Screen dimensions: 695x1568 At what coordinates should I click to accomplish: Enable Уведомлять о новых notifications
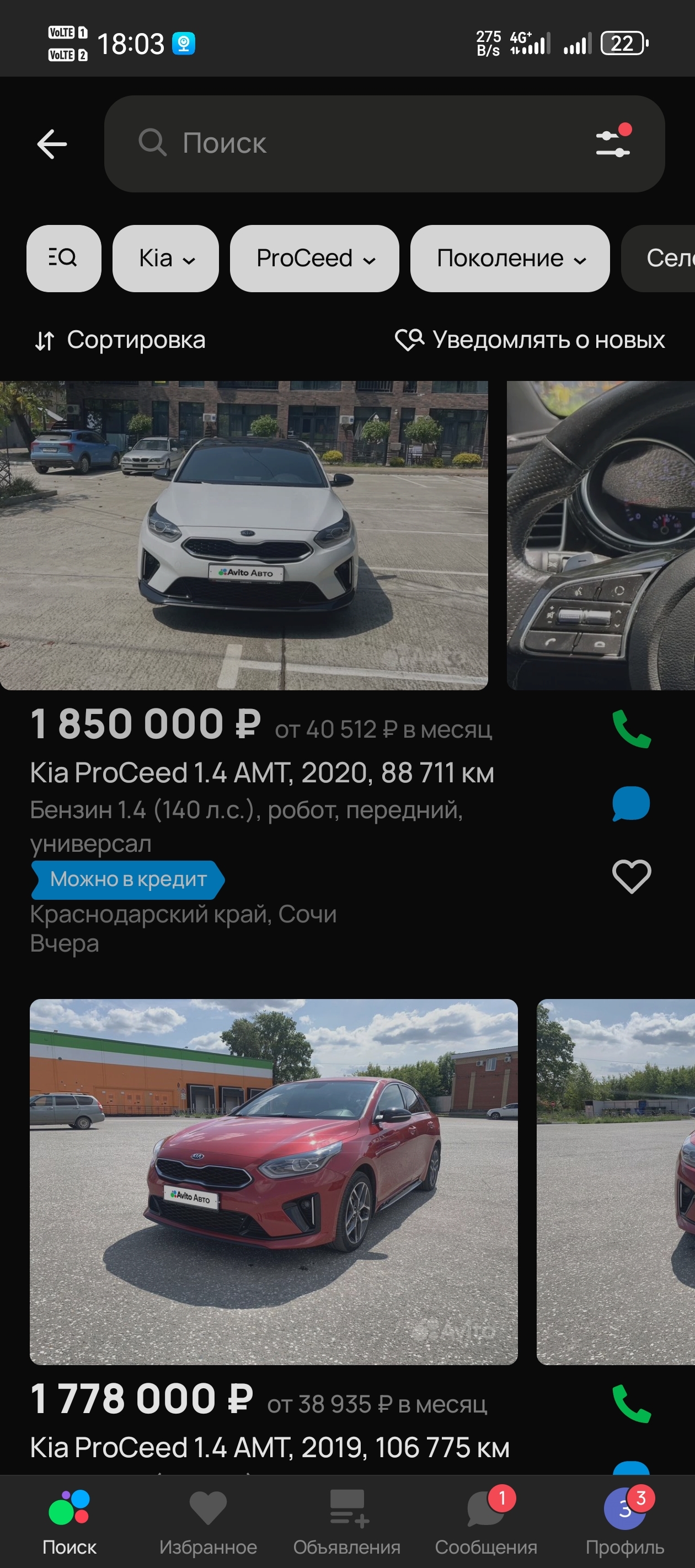click(x=530, y=340)
